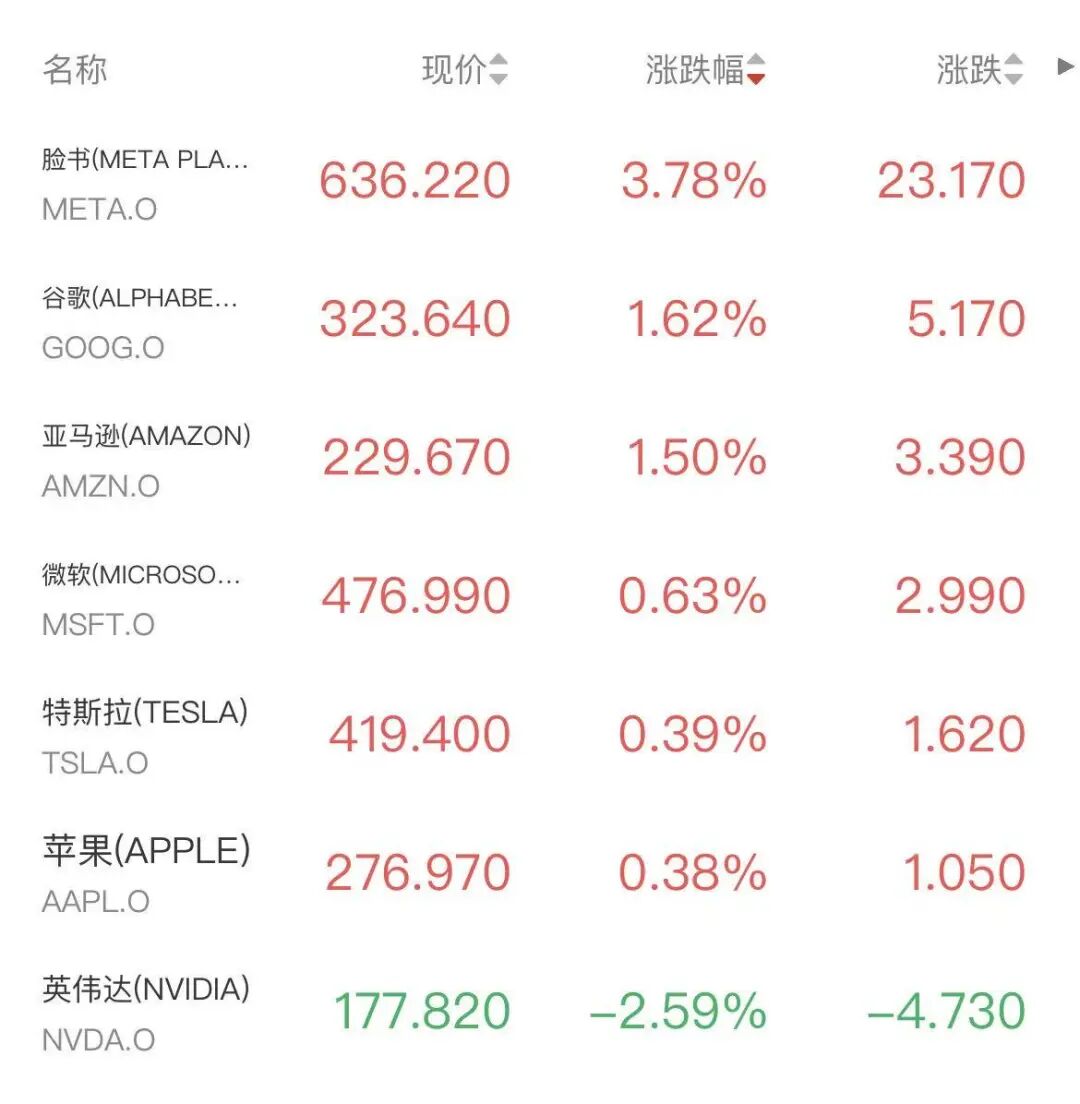Image resolution: width=1080 pixels, height=1104 pixels.
Task: Toggle the 涨跌幅 sort order
Action: click(705, 70)
